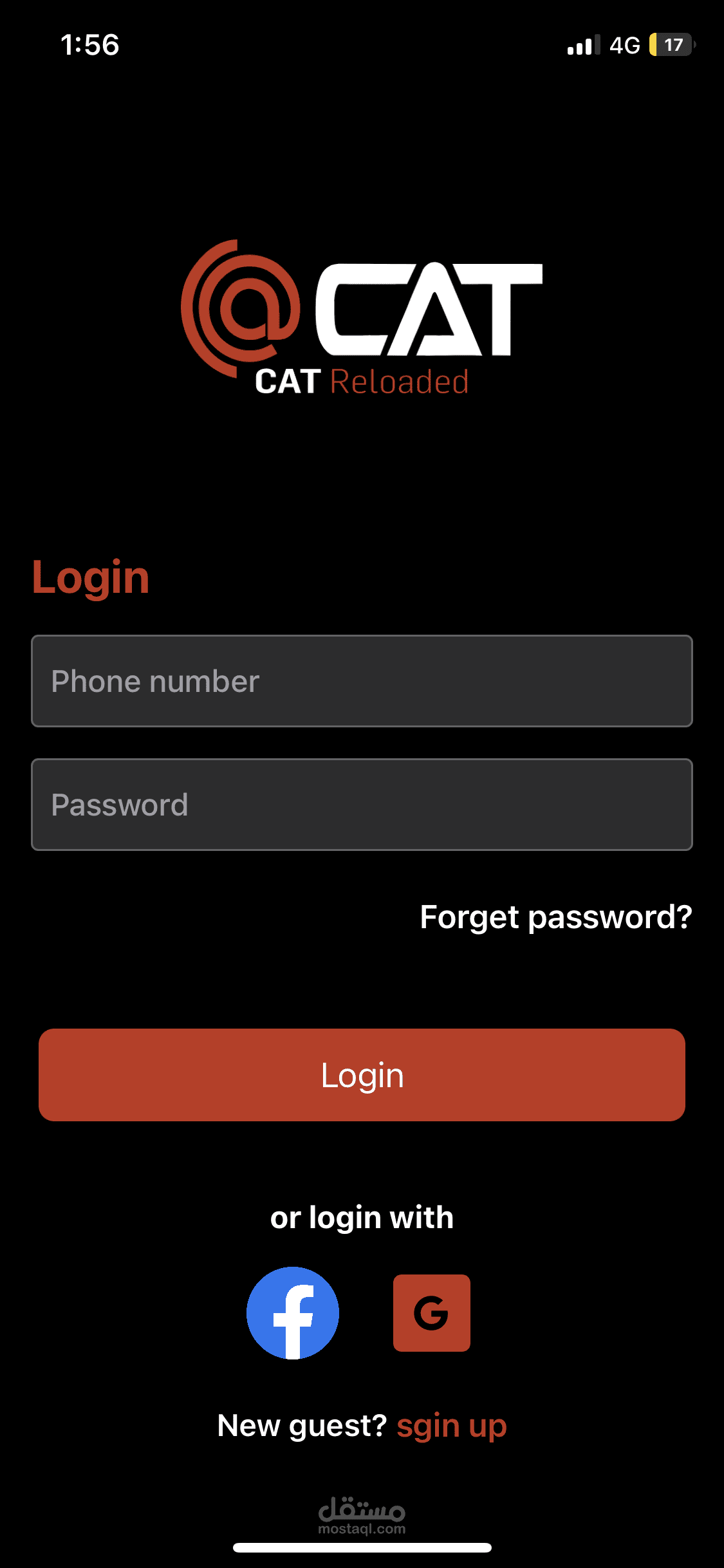Sign in with Facebook icon
Image resolution: width=724 pixels, height=1568 pixels.
[293, 1312]
